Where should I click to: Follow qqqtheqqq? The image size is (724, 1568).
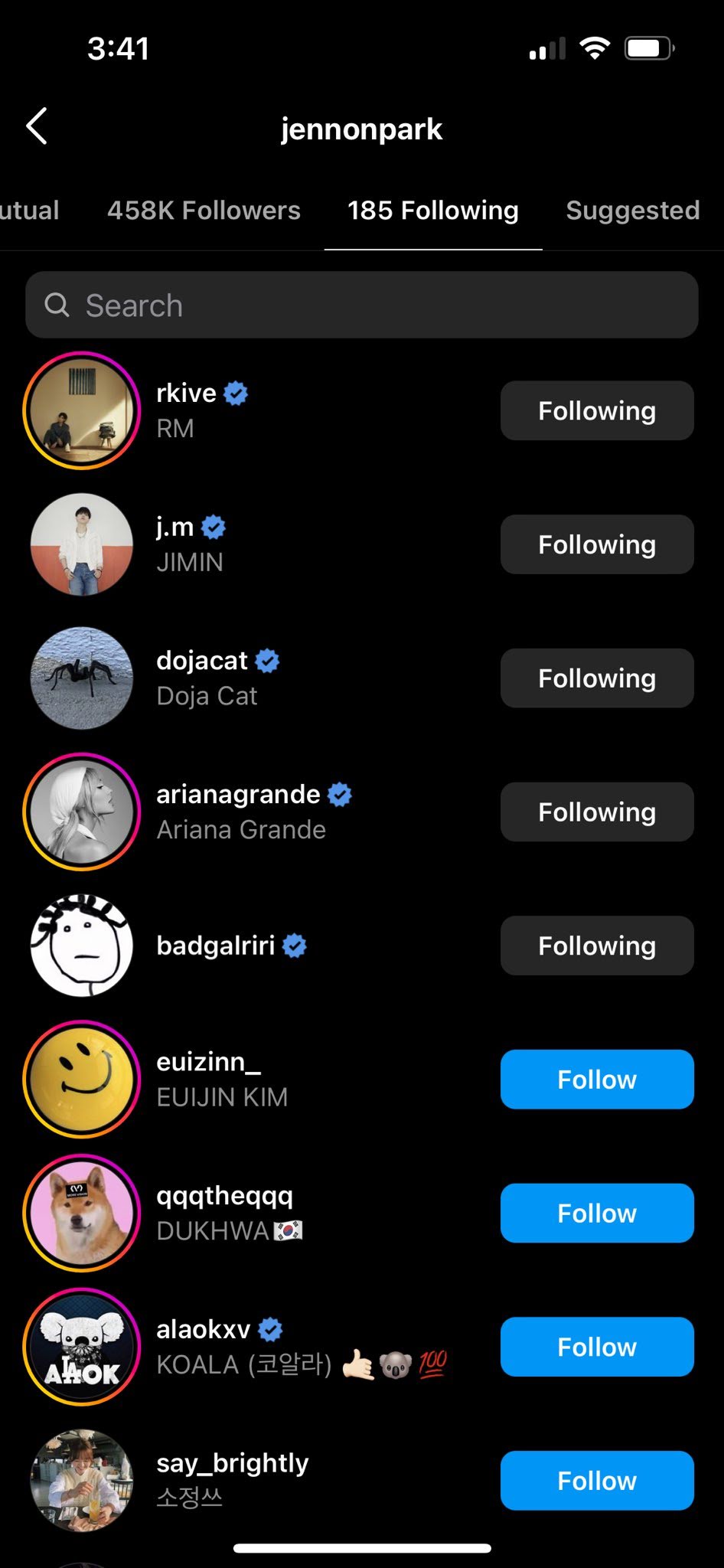[x=596, y=1213]
